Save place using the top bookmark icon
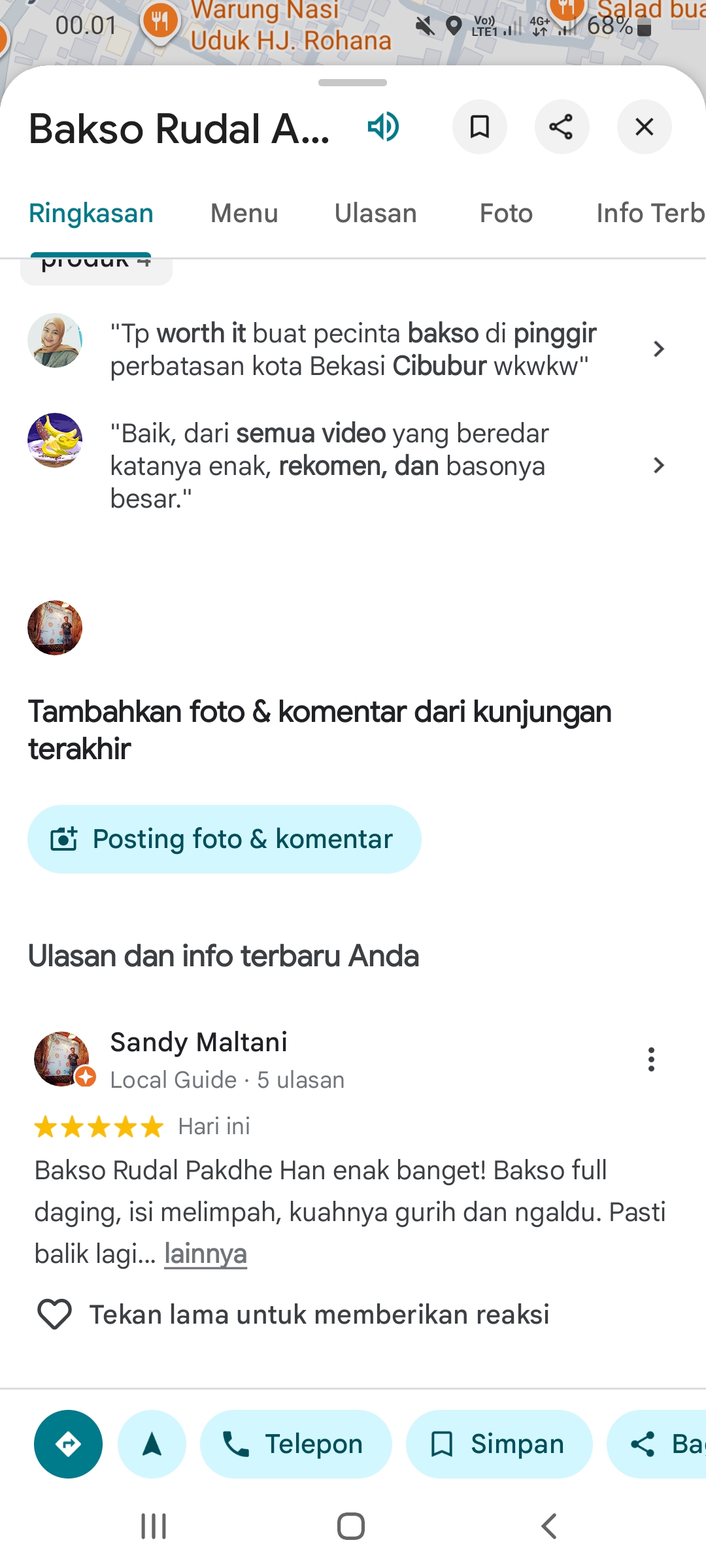Image resolution: width=706 pixels, height=1568 pixels. coord(480,127)
